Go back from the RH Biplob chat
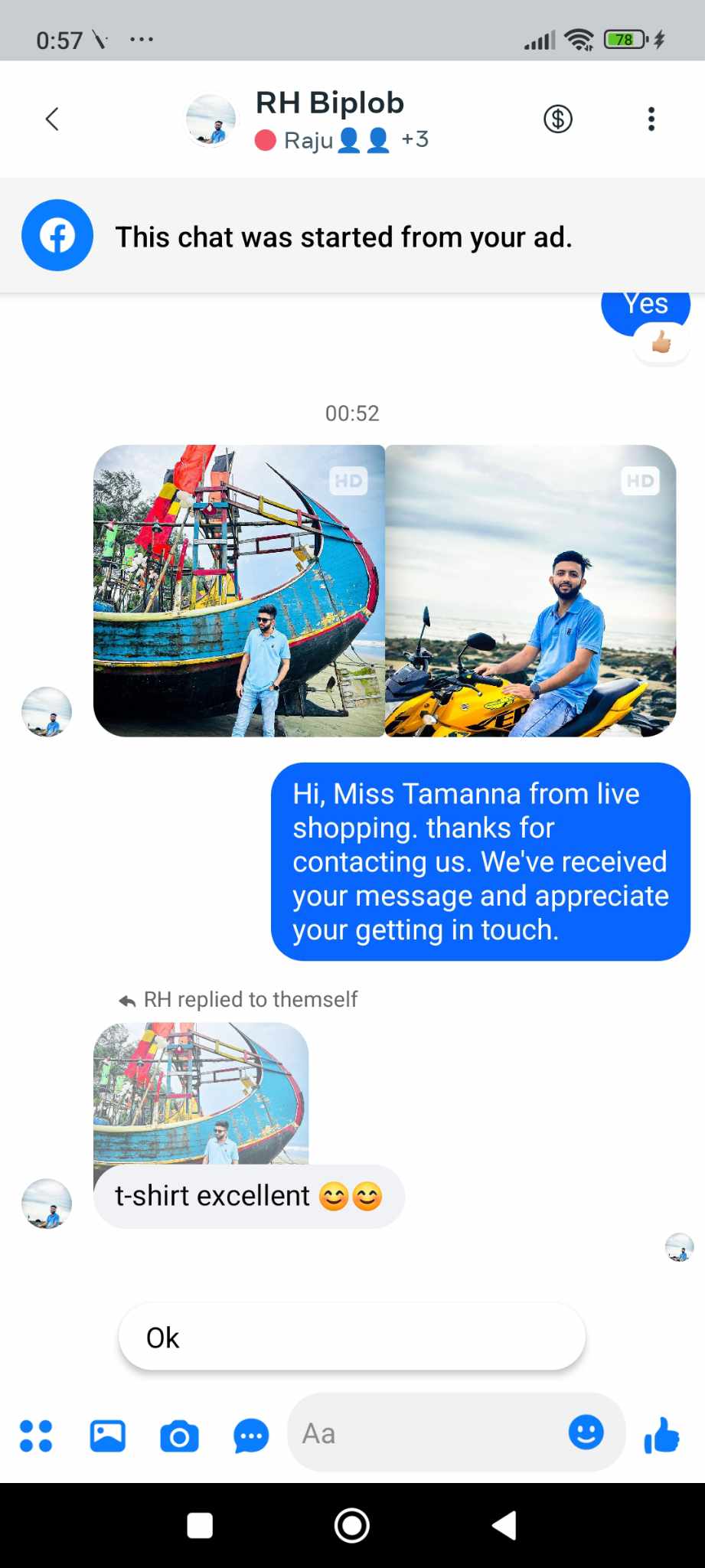 tap(52, 119)
